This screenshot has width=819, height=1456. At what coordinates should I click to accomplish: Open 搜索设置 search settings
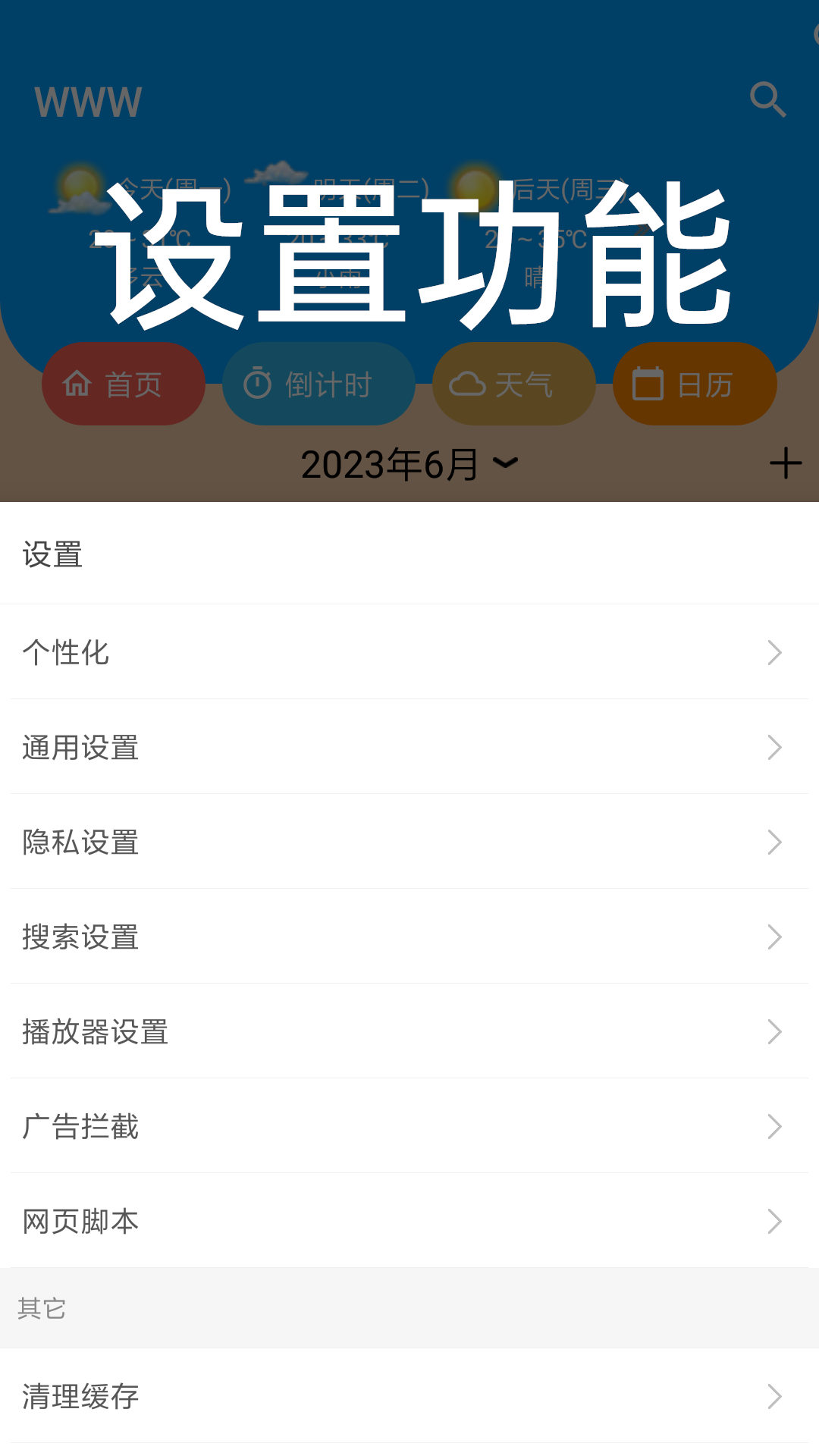point(409,937)
